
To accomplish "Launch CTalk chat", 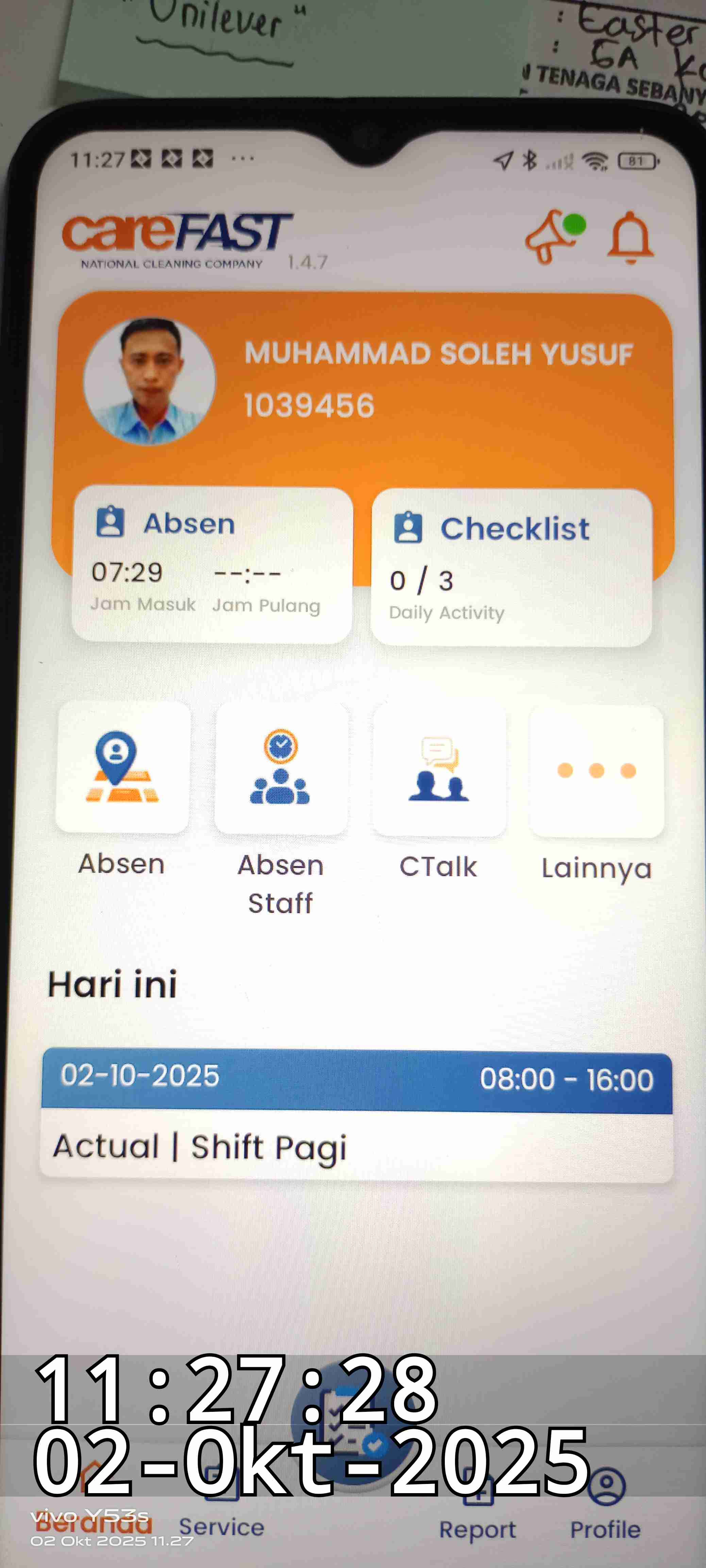I will (439, 771).
